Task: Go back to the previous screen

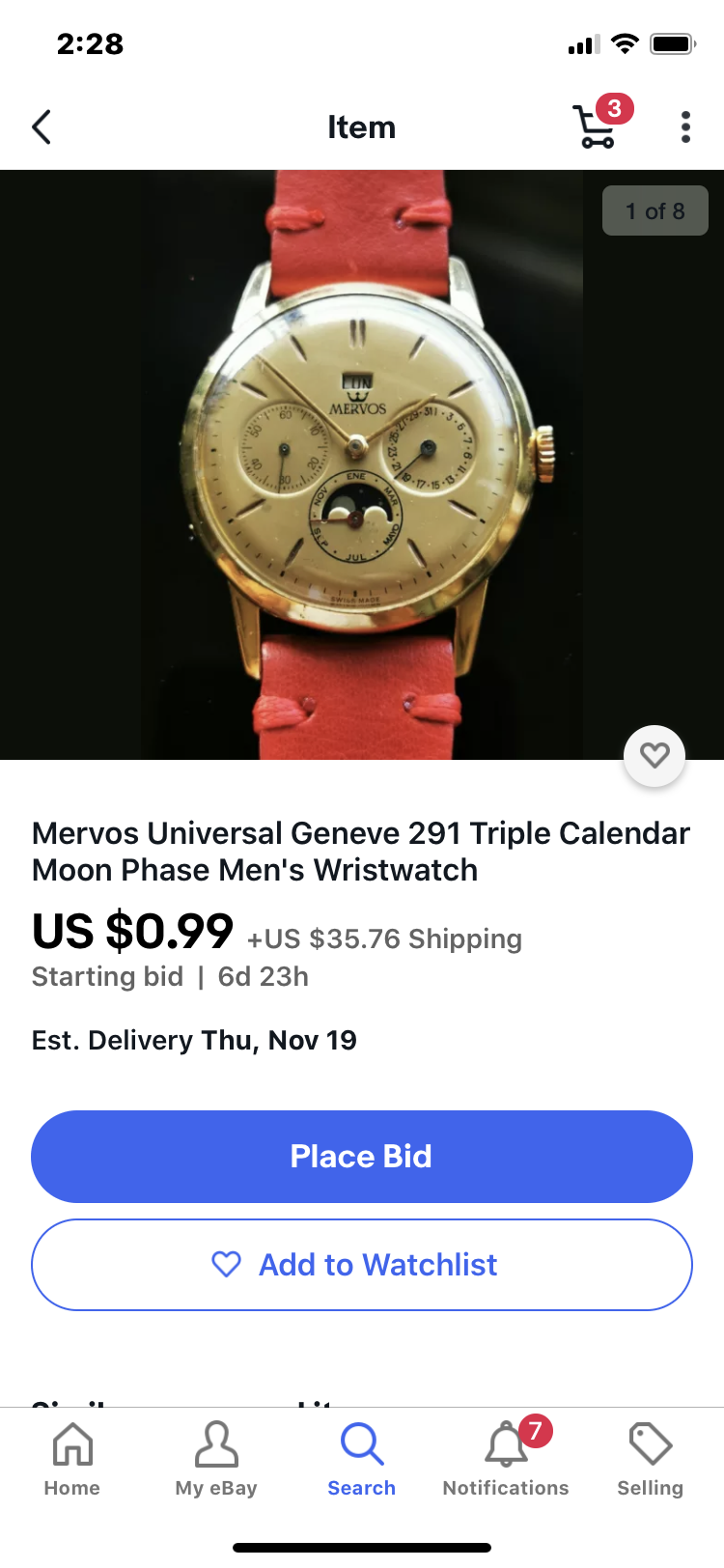Action: 42,126
